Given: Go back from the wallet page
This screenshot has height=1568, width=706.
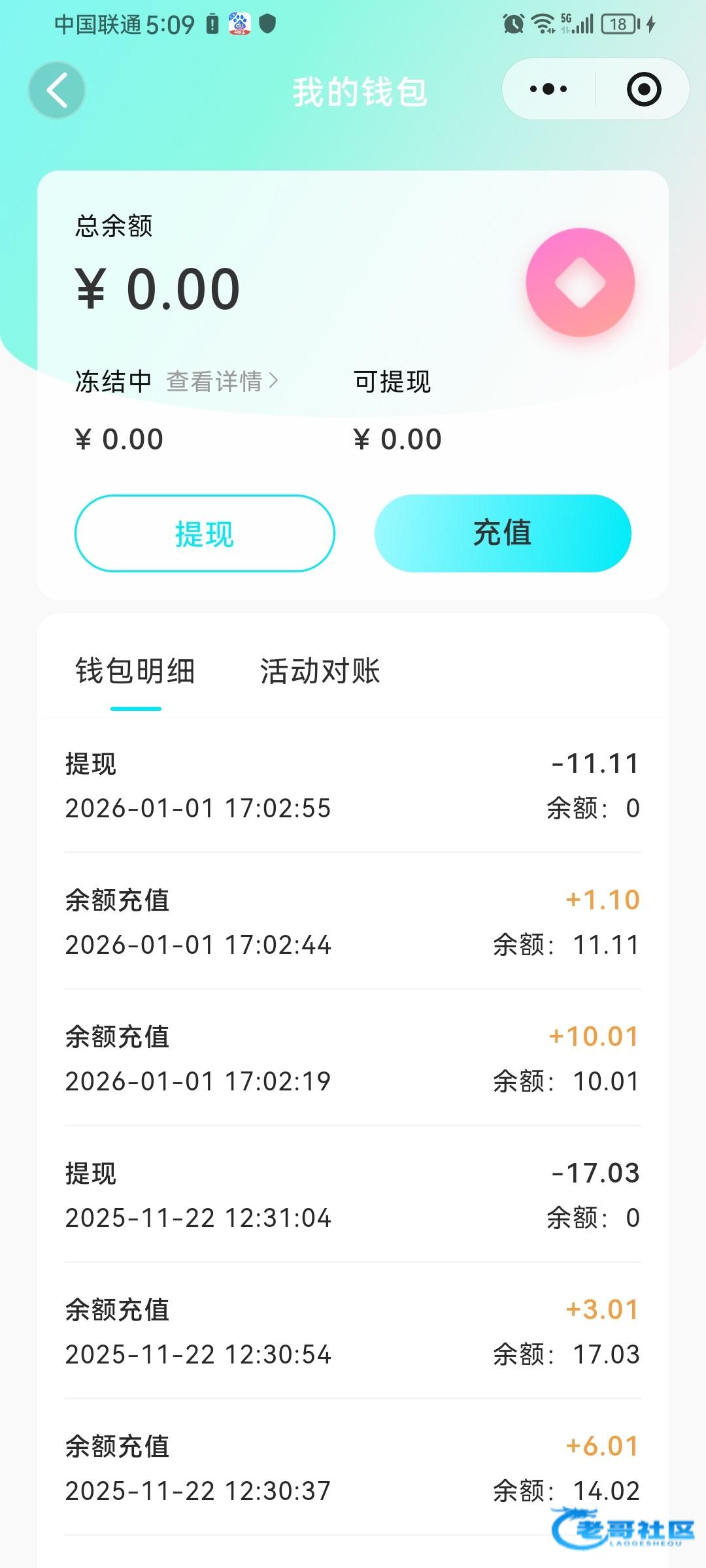Looking at the screenshot, I should click(x=57, y=90).
